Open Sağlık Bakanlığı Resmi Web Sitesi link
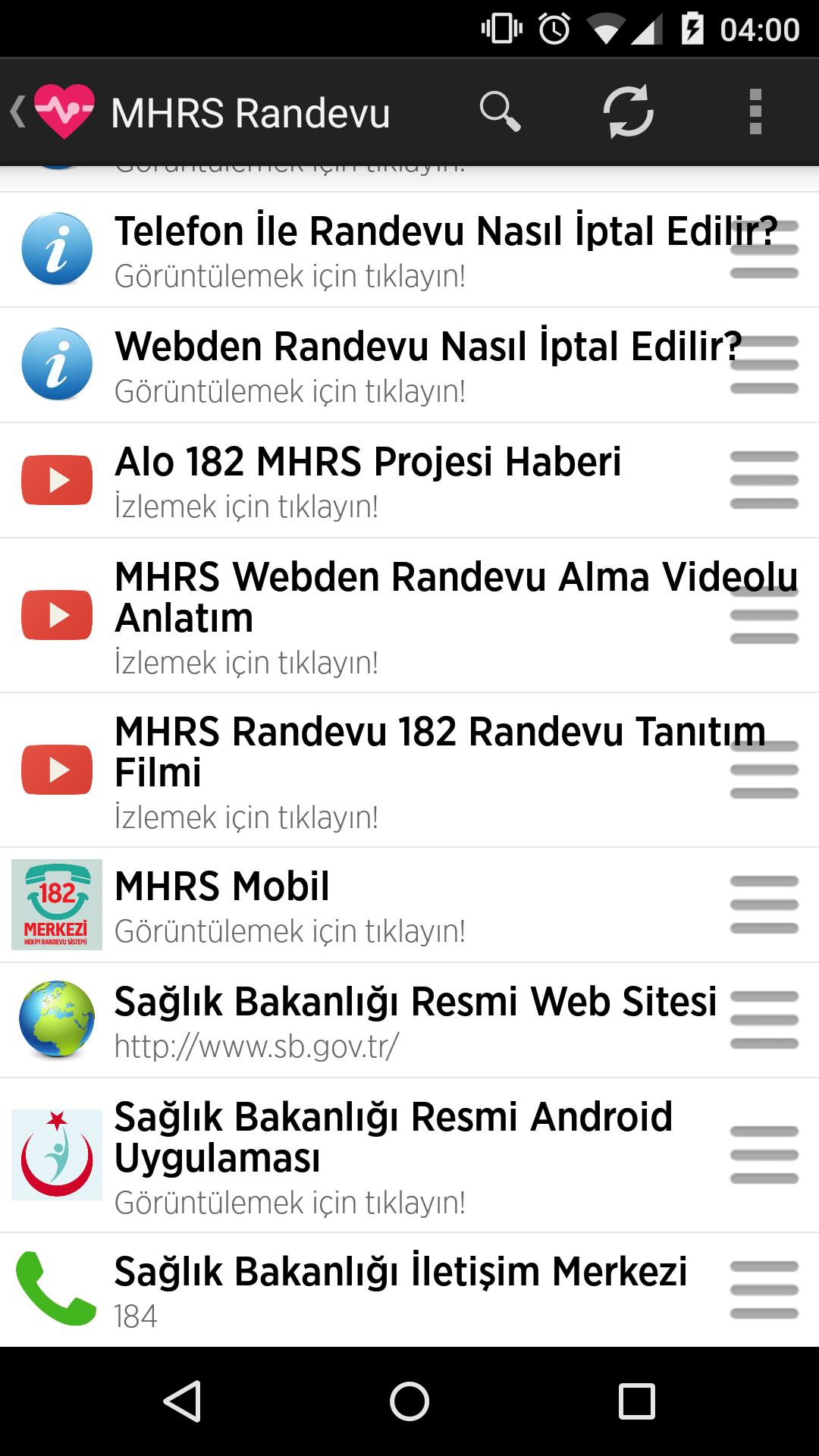819x1456 pixels. 409,1021
